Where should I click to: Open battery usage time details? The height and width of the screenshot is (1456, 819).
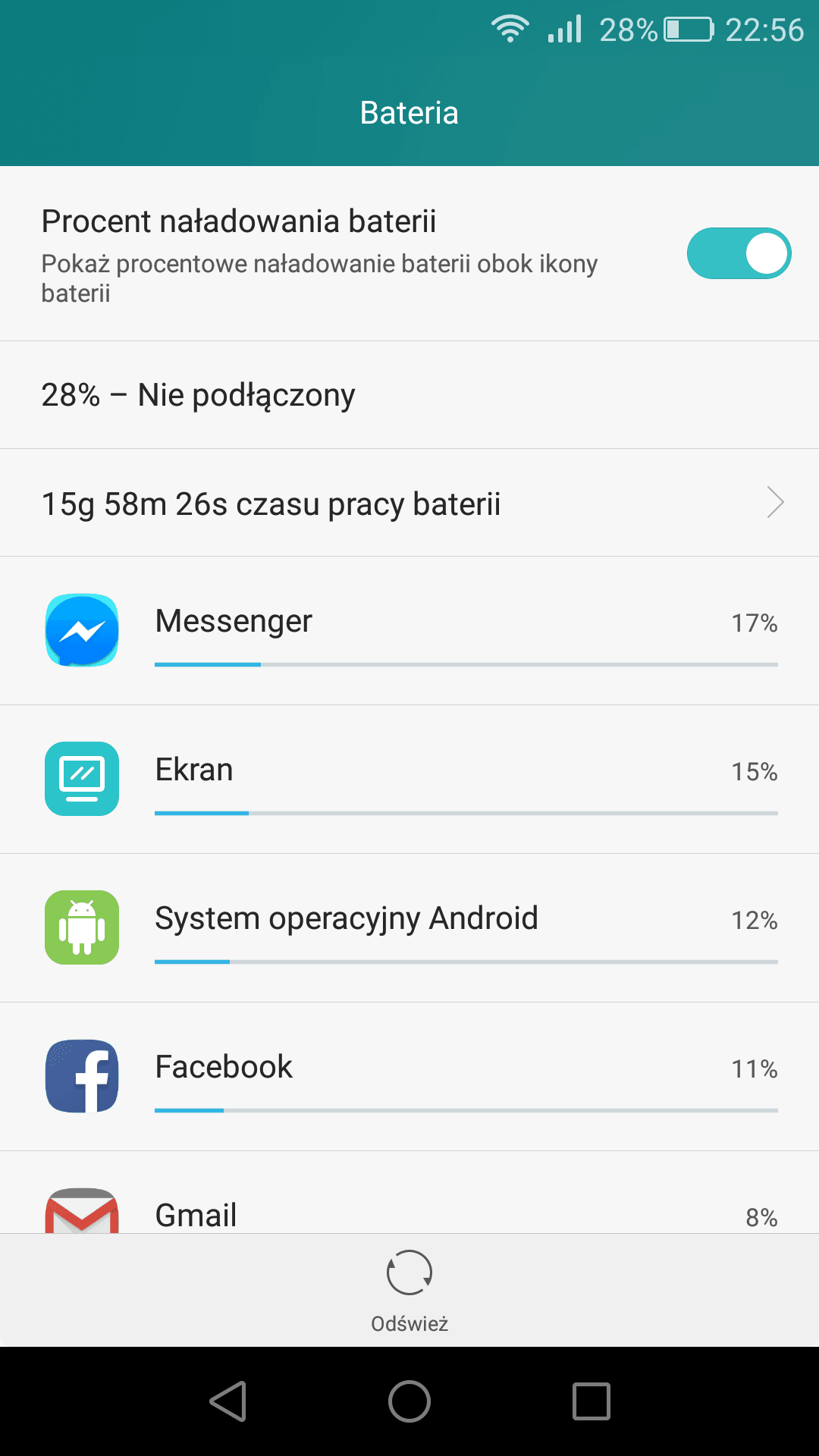pos(409,503)
